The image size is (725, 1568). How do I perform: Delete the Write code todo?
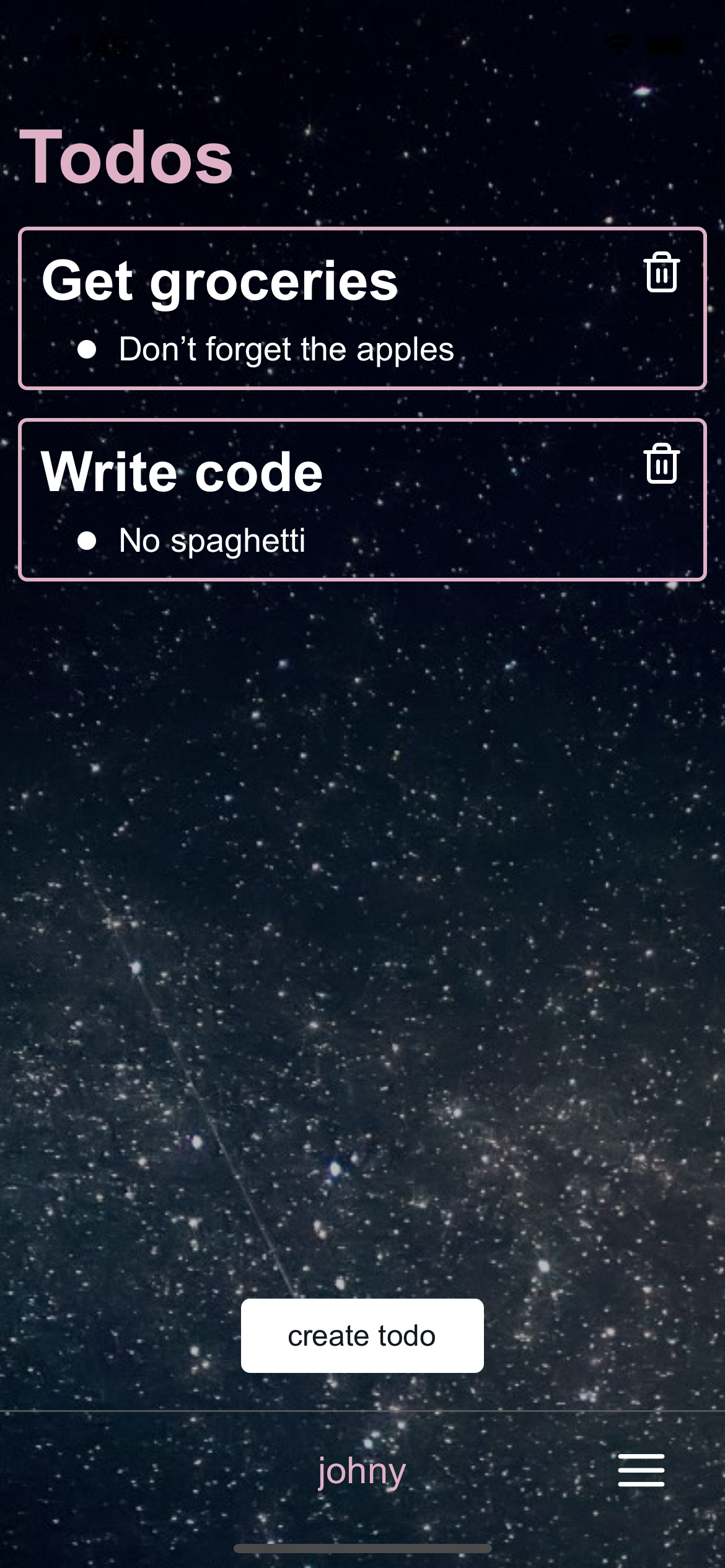(x=661, y=464)
